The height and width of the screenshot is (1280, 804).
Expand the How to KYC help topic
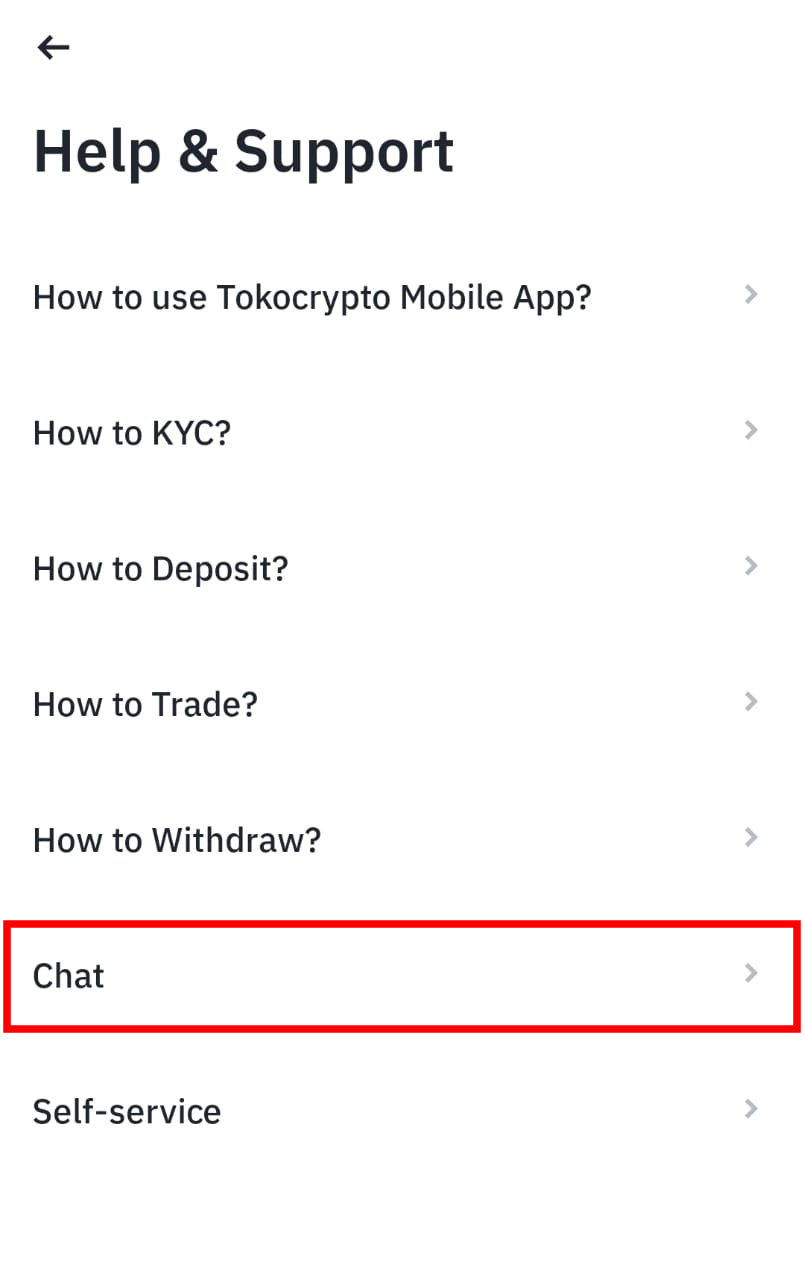click(131, 432)
